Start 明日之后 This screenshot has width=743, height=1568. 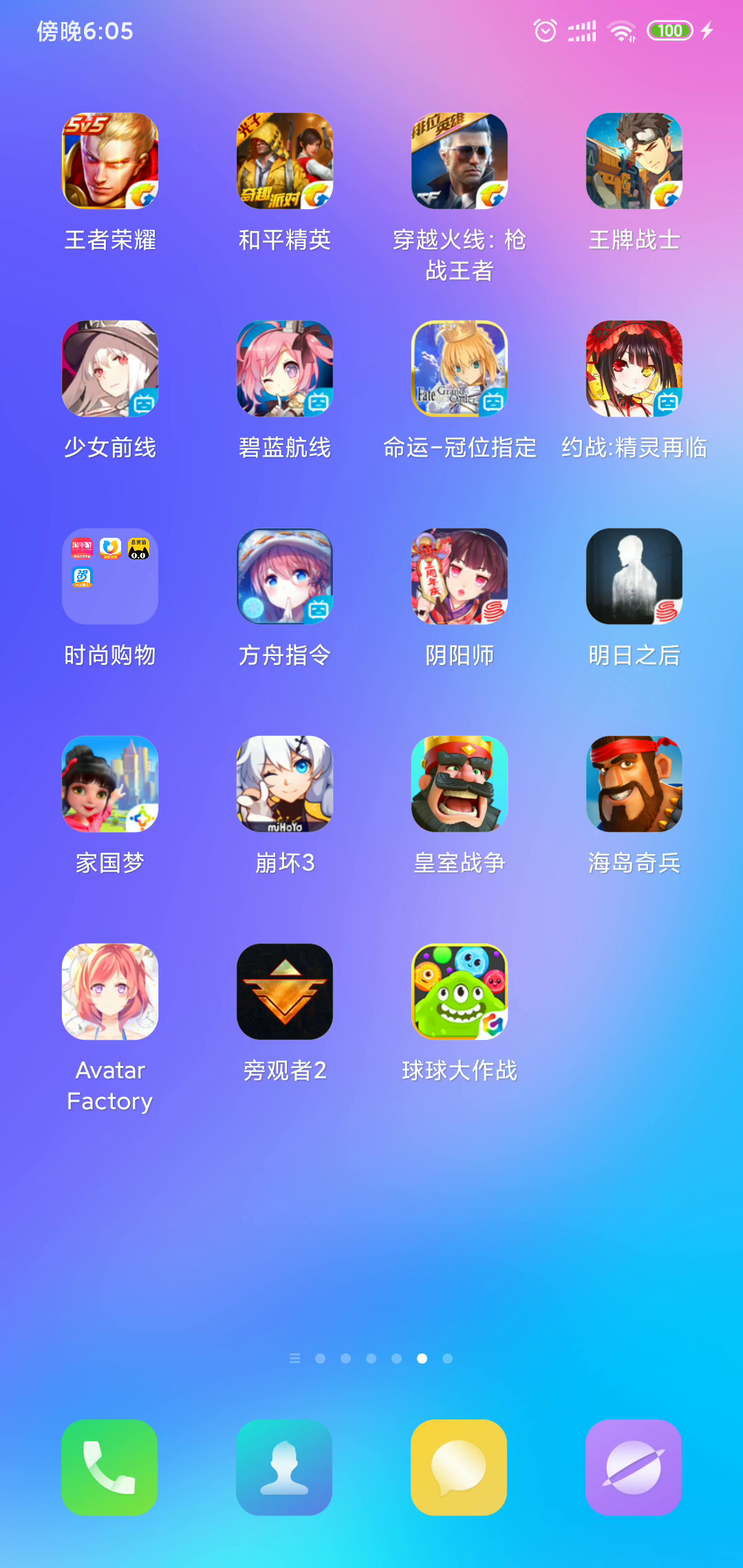click(634, 576)
